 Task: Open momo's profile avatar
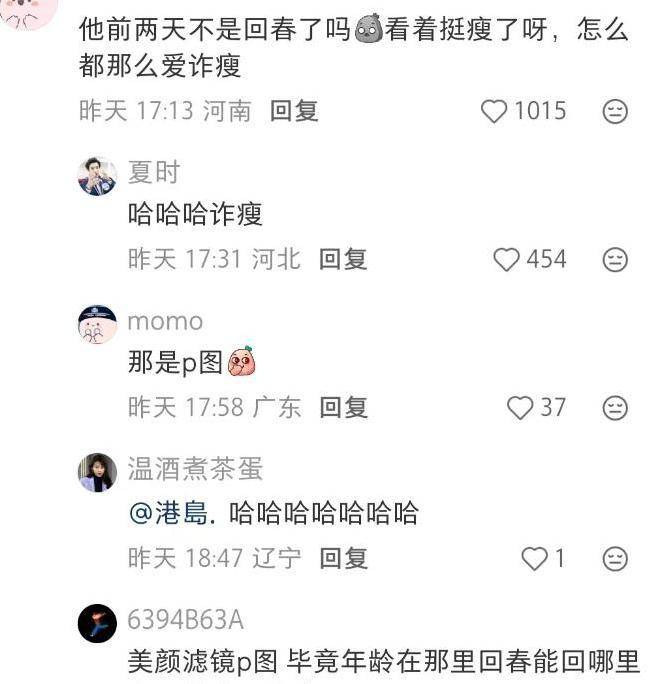click(97, 324)
